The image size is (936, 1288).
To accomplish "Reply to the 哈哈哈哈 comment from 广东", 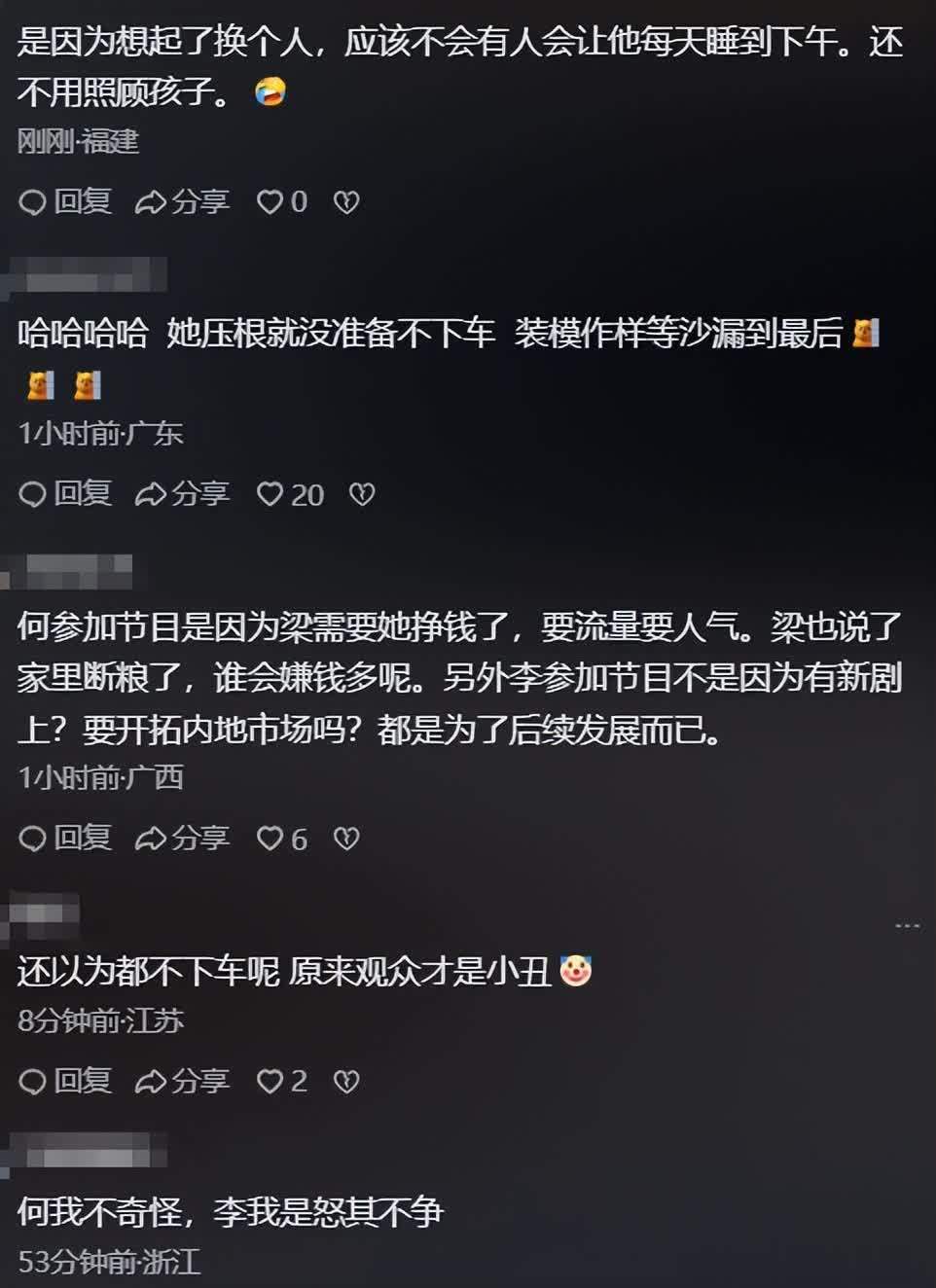I will pos(65,494).
